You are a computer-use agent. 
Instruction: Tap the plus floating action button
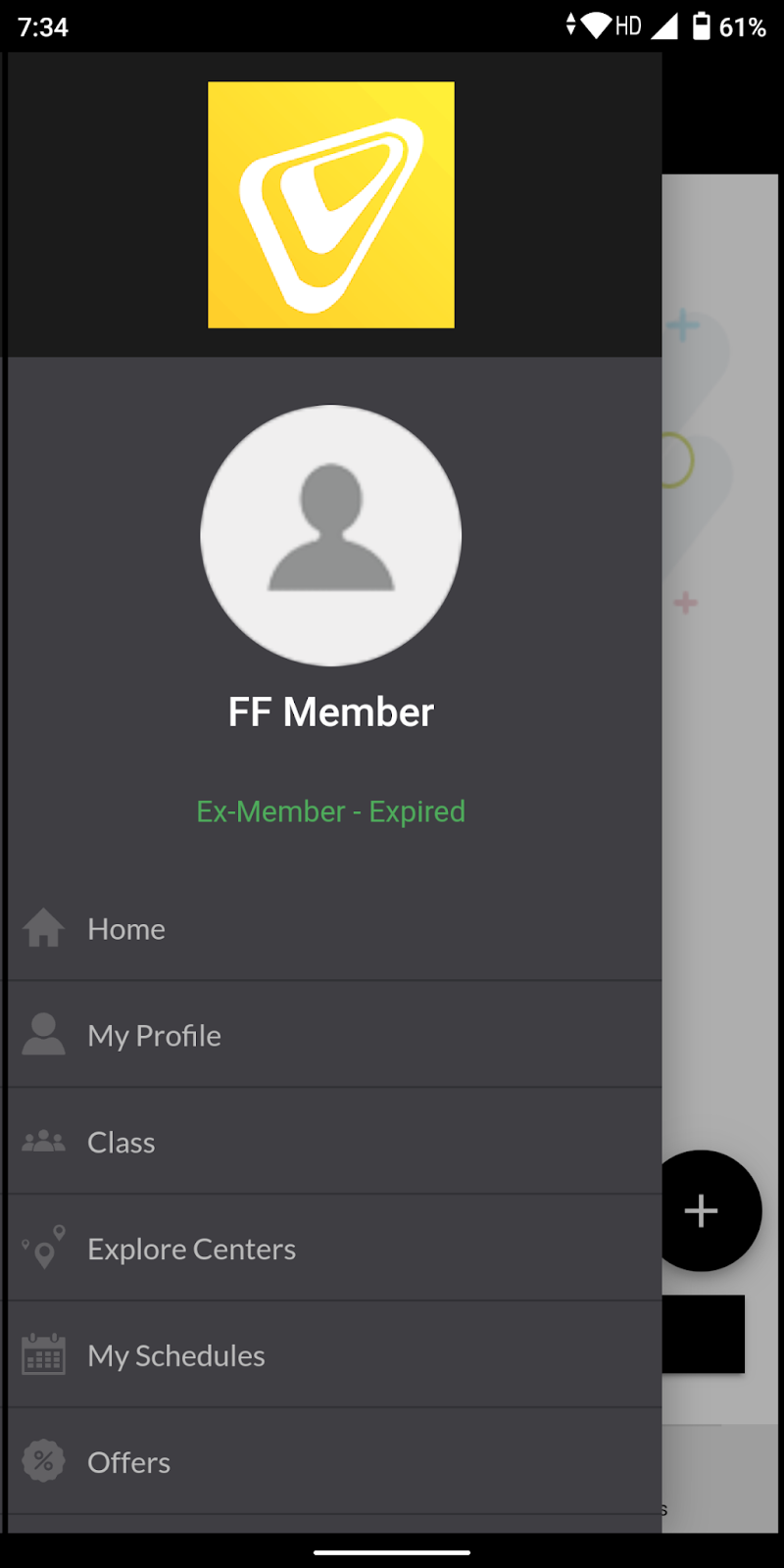pos(702,1211)
